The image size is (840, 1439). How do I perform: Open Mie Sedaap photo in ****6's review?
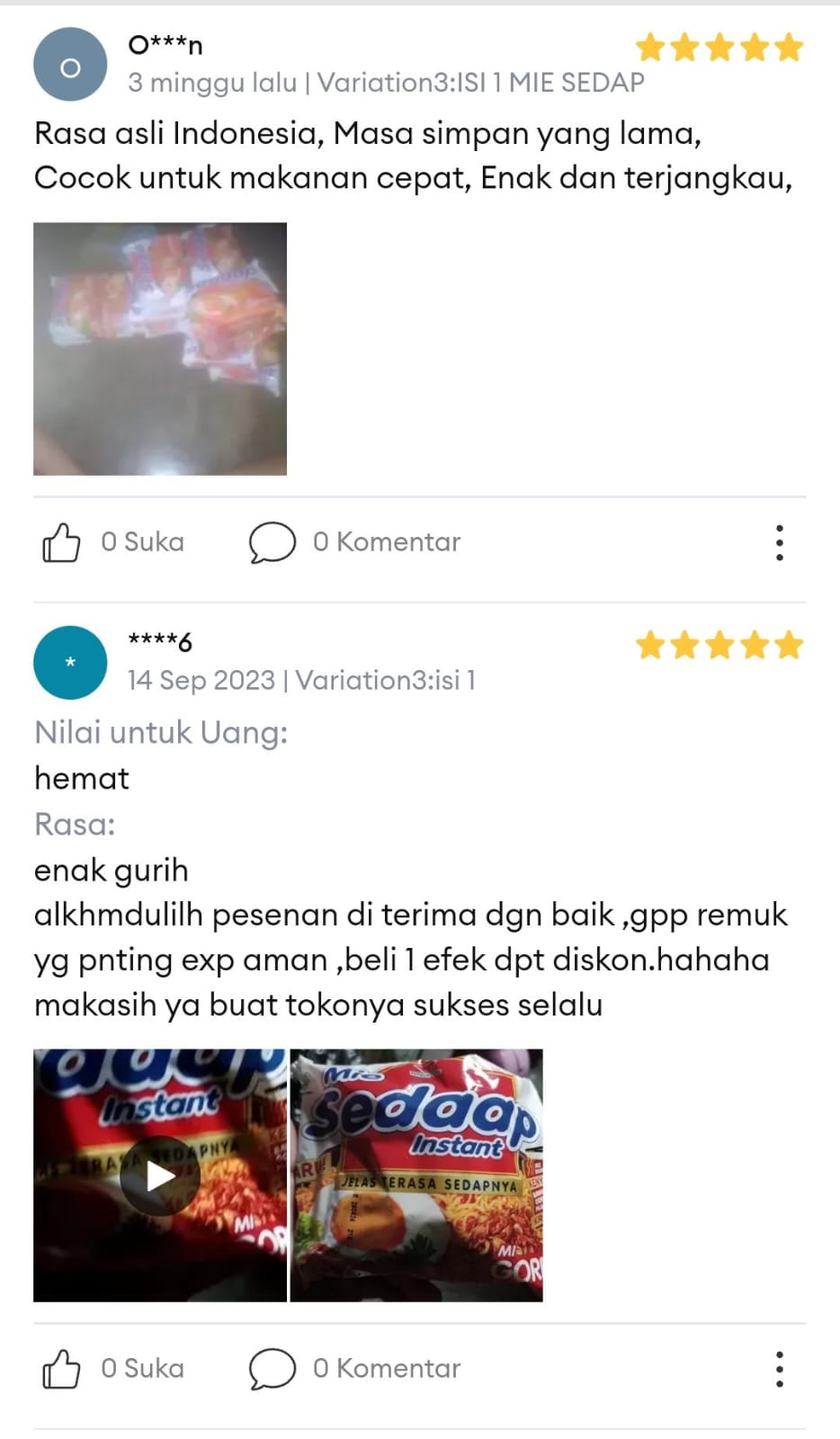416,1175
